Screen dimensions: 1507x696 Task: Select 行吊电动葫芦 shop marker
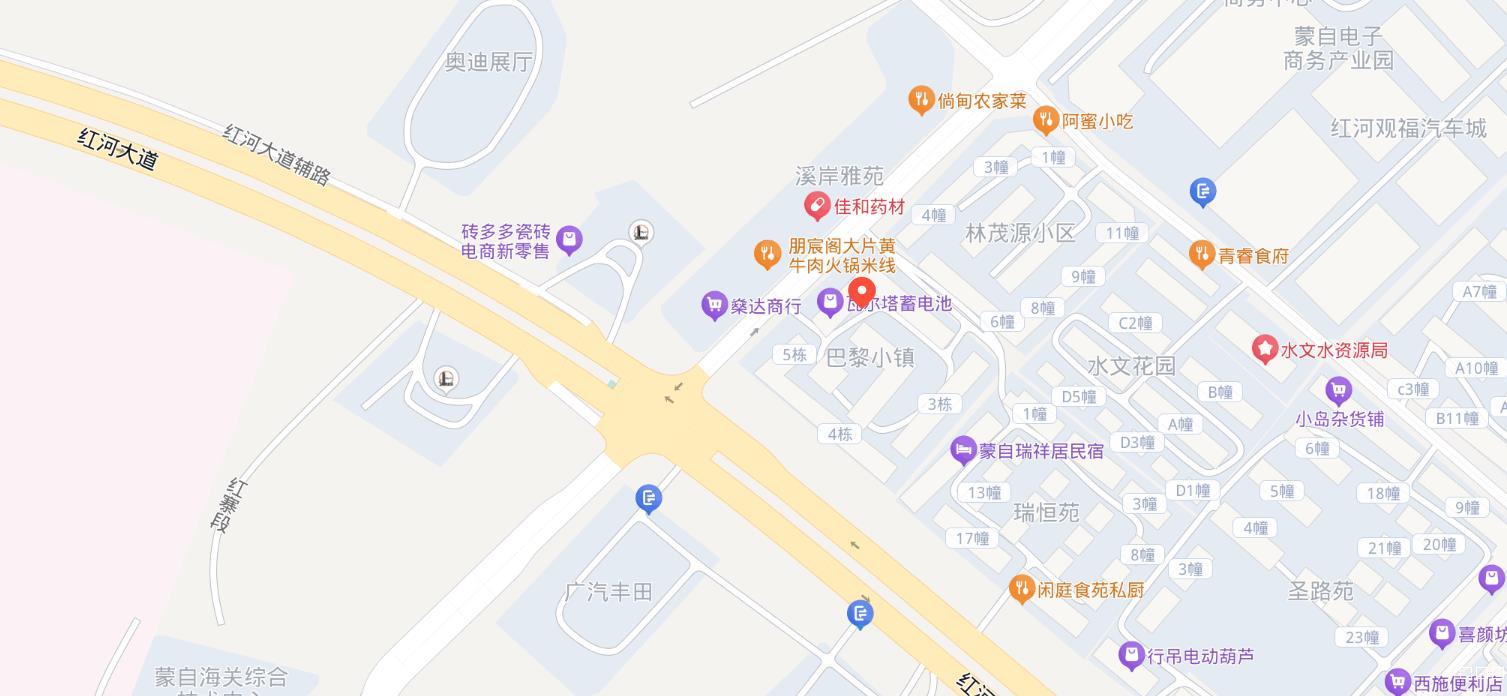tap(1131, 656)
